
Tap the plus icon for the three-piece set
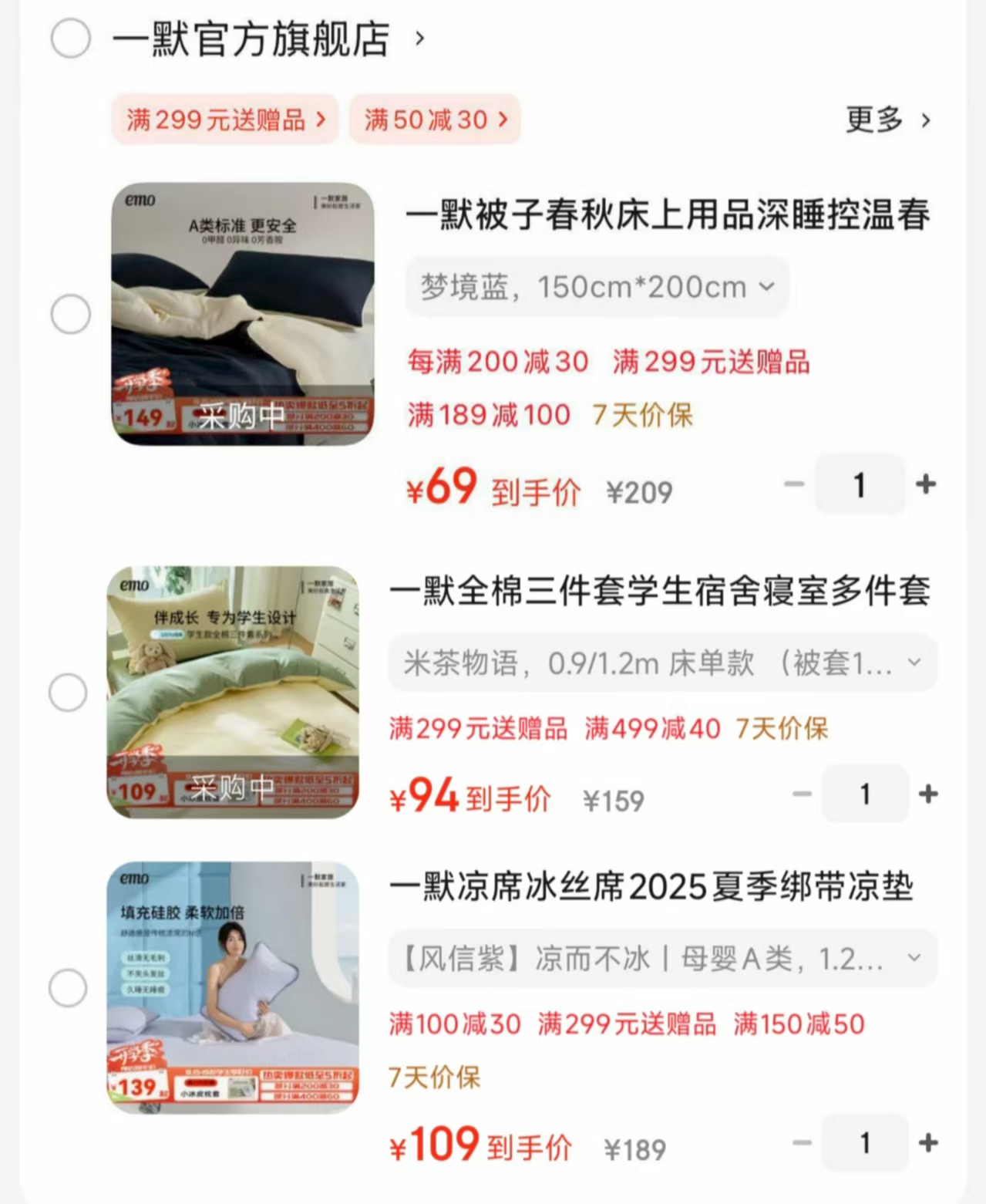pyautogui.click(x=927, y=794)
